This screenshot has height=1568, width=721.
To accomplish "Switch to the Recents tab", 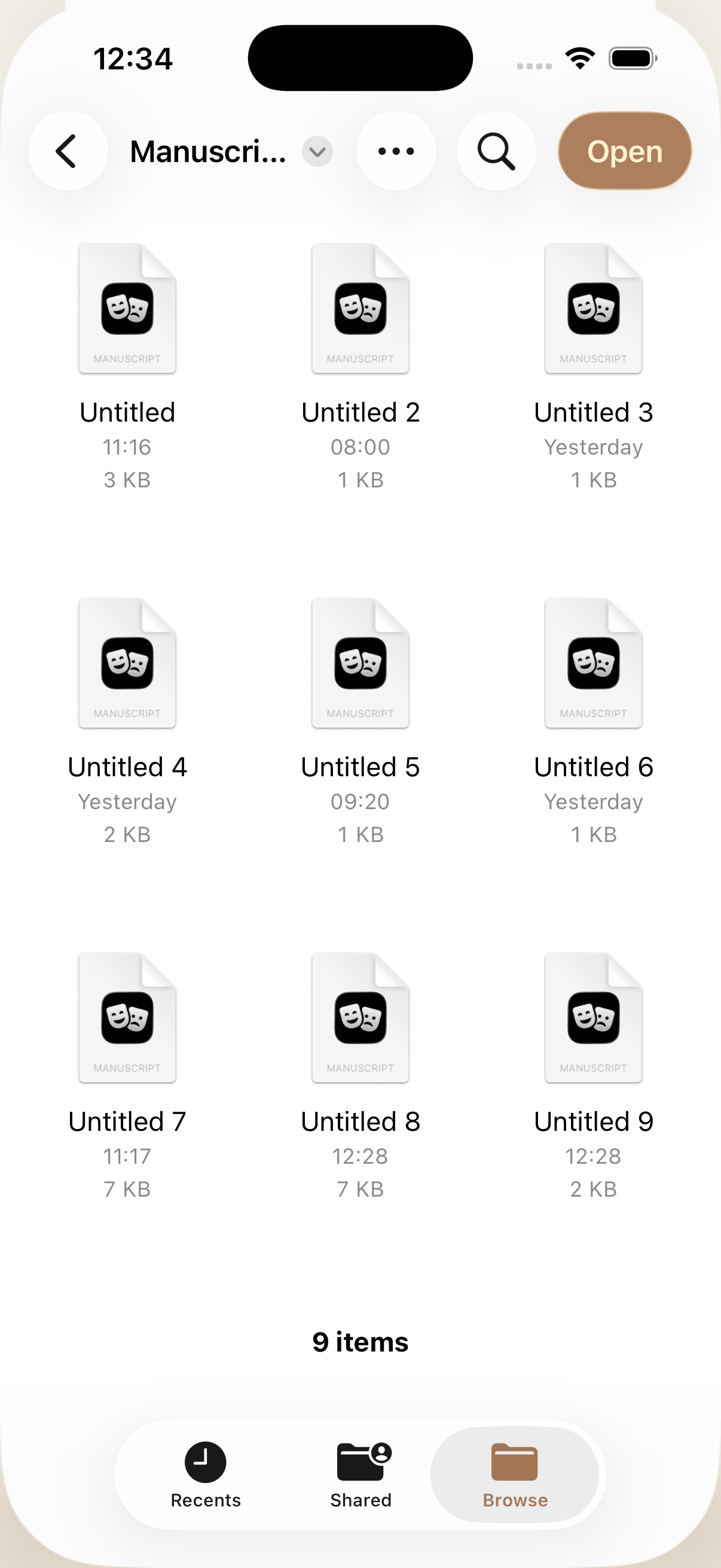I will click(x=205, y=1479).
